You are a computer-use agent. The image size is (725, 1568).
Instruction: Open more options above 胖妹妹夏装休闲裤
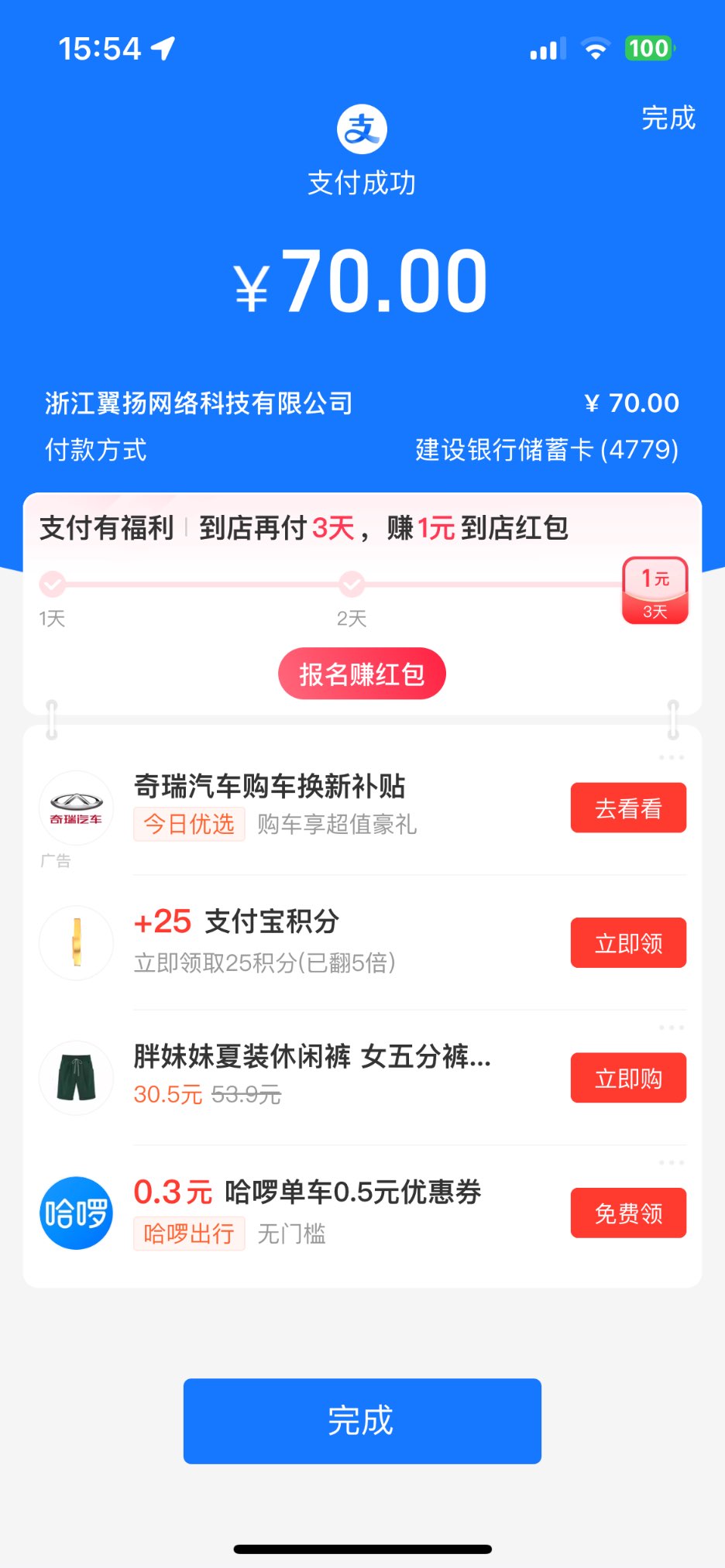coord(671,1028)
